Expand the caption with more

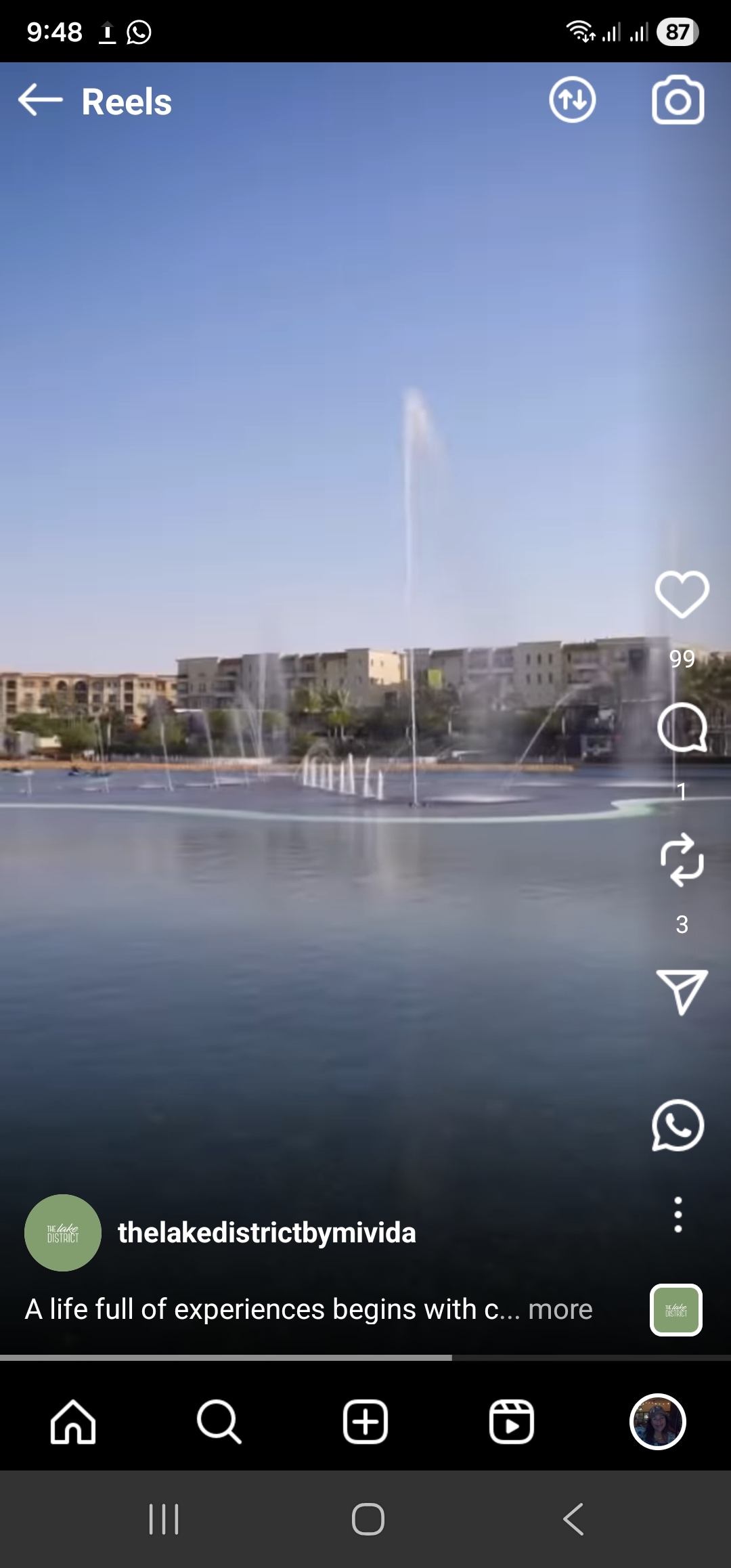coord(560,1309)
